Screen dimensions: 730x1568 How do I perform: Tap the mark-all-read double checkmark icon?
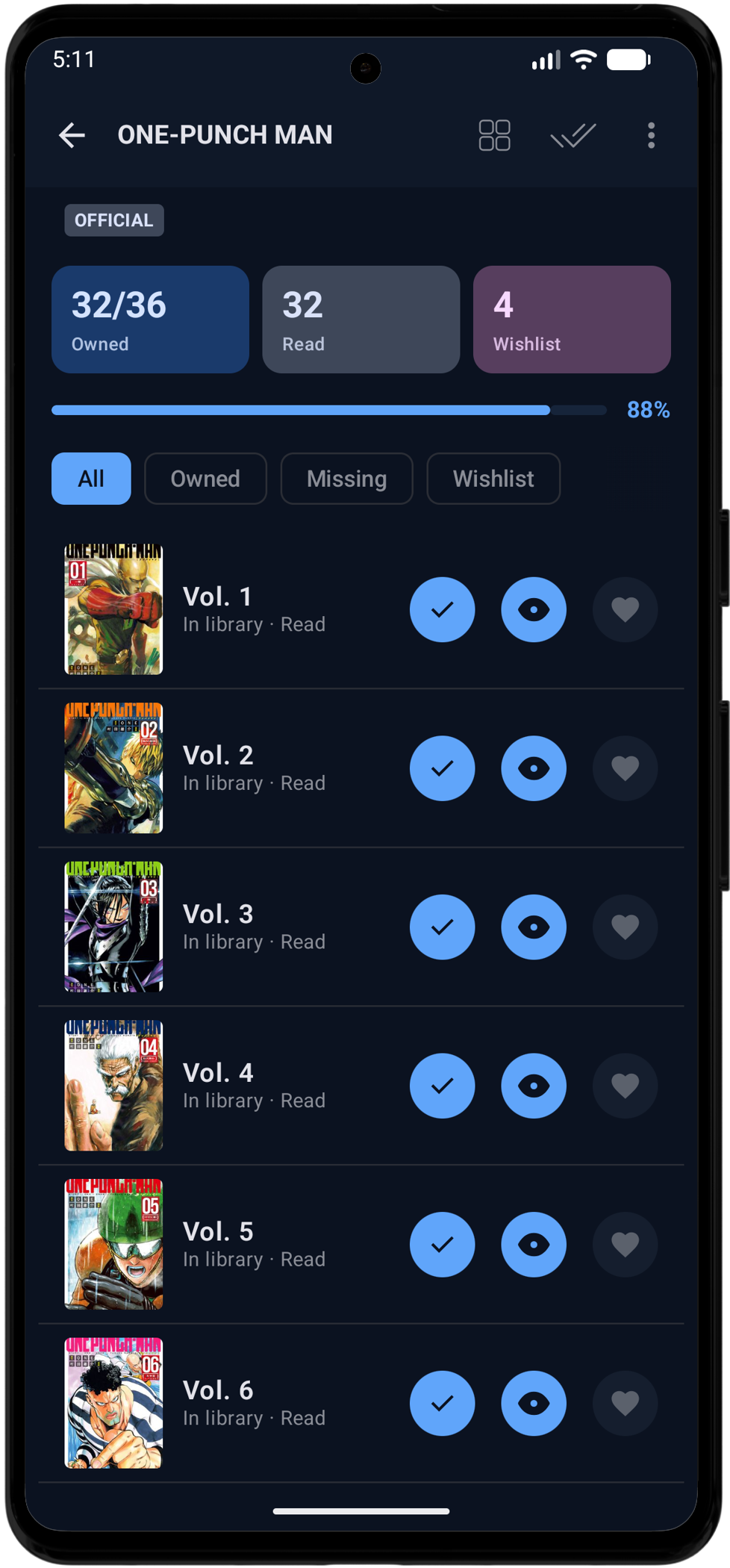(x=573, y=135)
